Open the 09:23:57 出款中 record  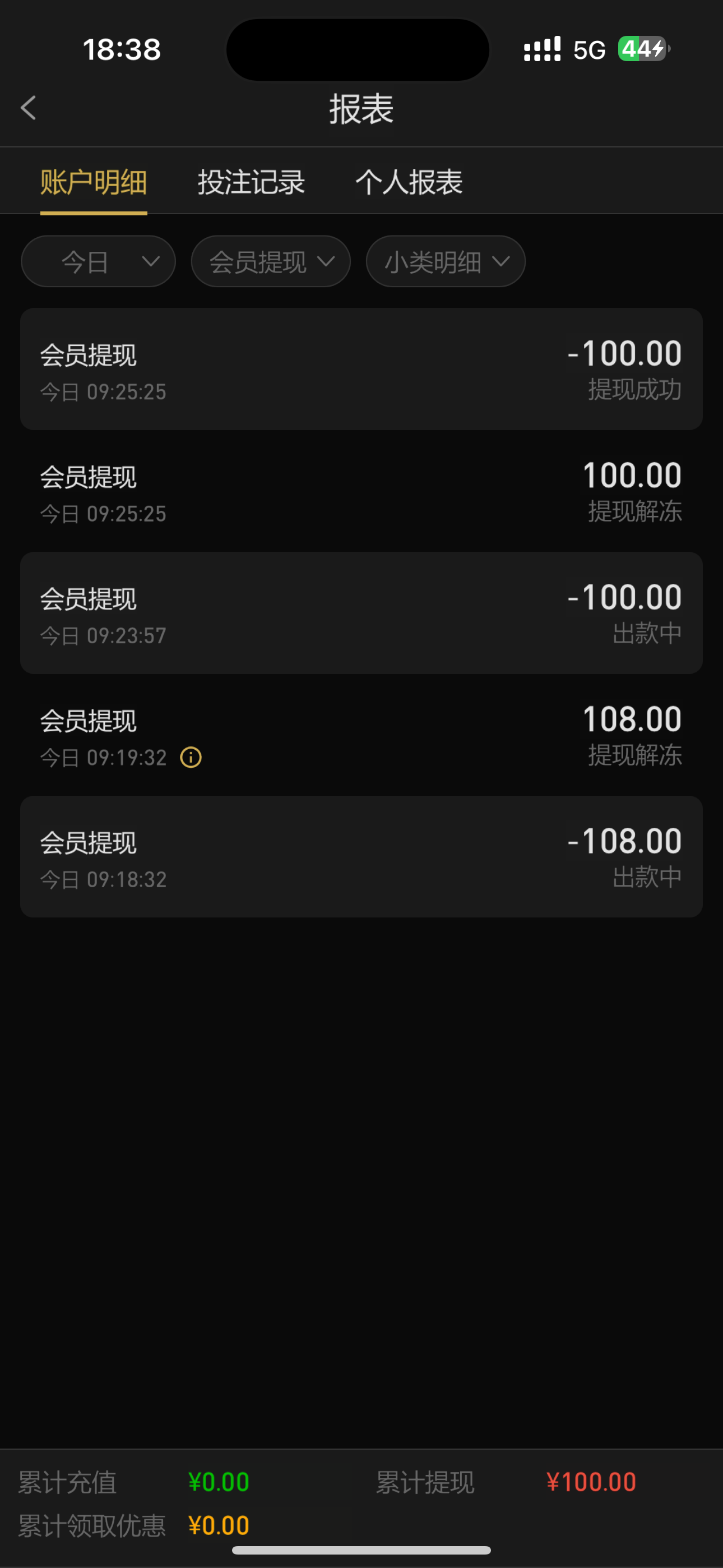tap(361, 613)
